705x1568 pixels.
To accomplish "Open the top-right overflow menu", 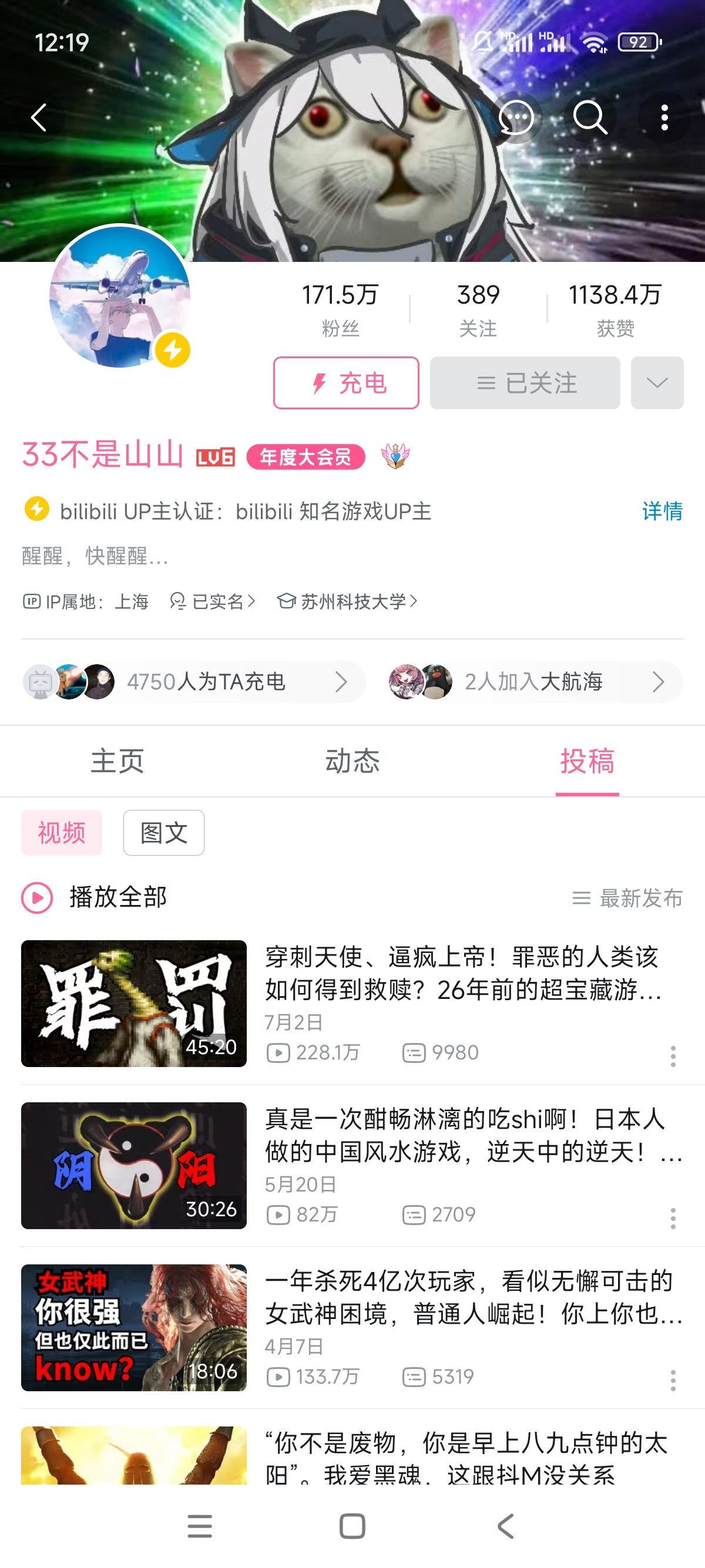I will tap(664, 117).
